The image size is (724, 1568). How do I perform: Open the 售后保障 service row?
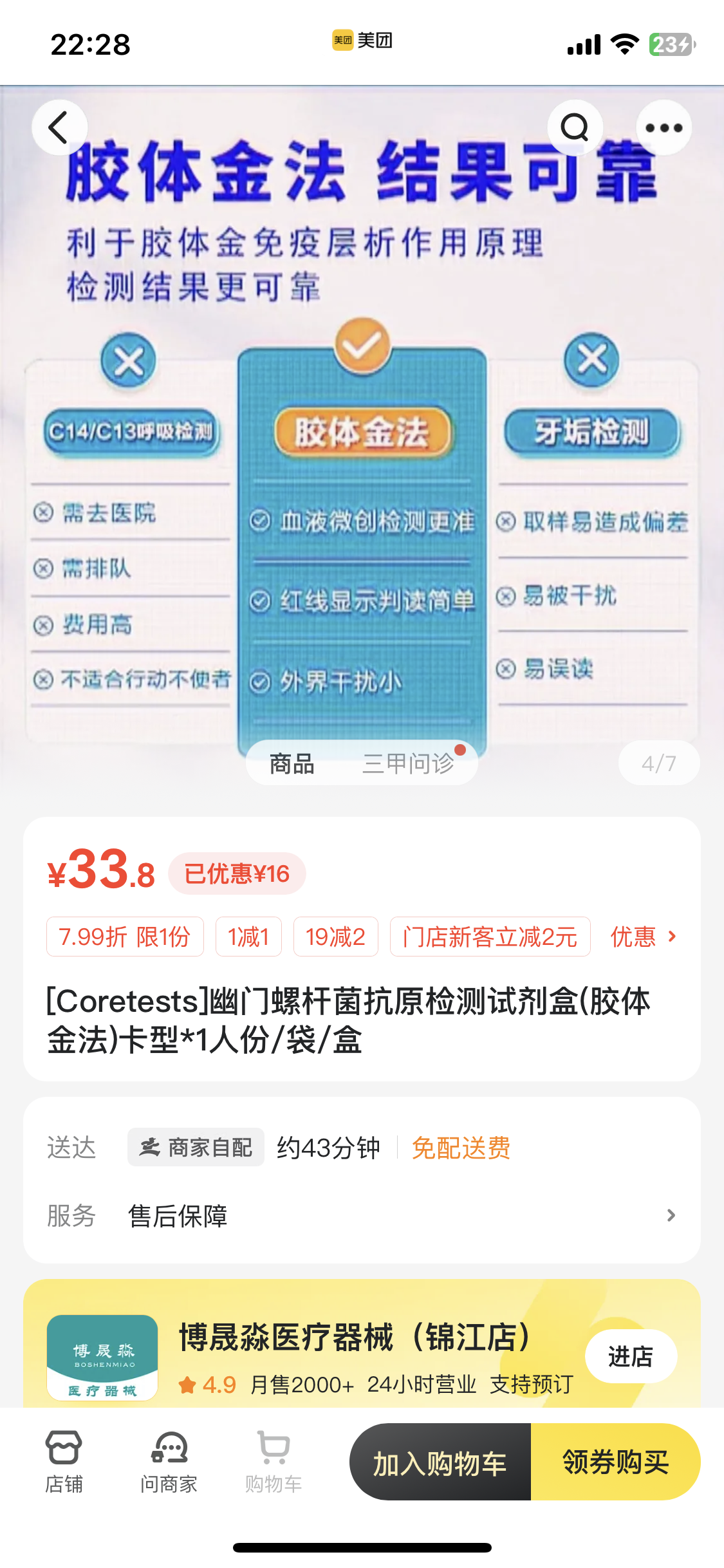click(x=399, y=1215)
